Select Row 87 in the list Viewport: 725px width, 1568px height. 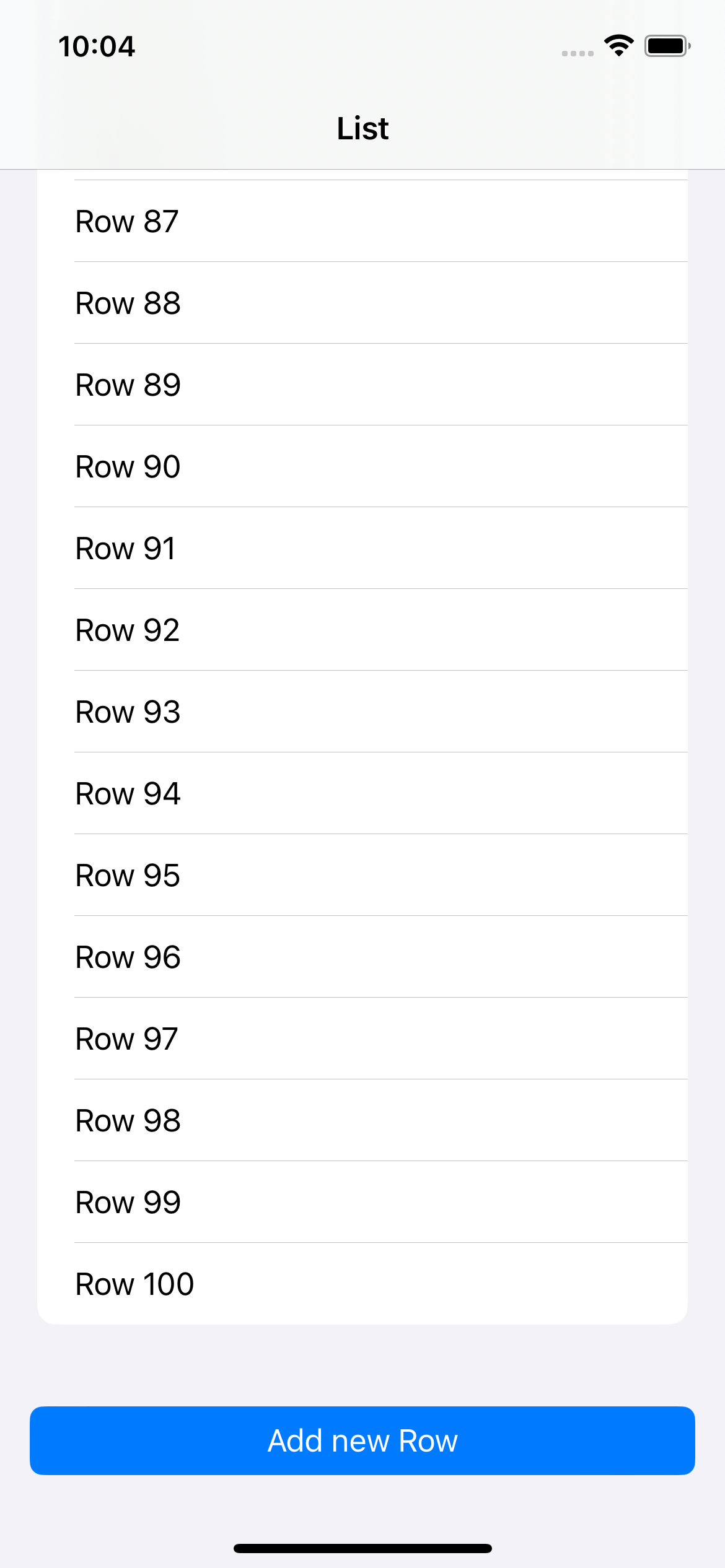click(x=362, y=221)
